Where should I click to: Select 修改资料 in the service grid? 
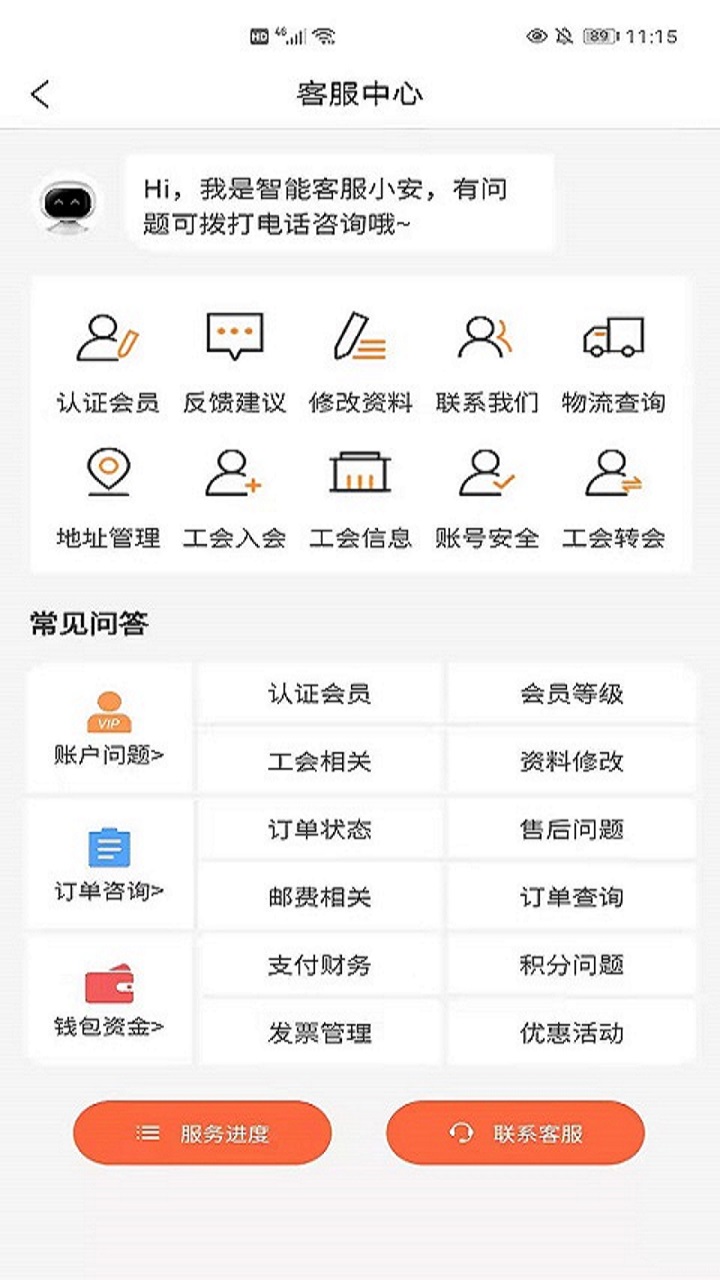tap(360, 362)
